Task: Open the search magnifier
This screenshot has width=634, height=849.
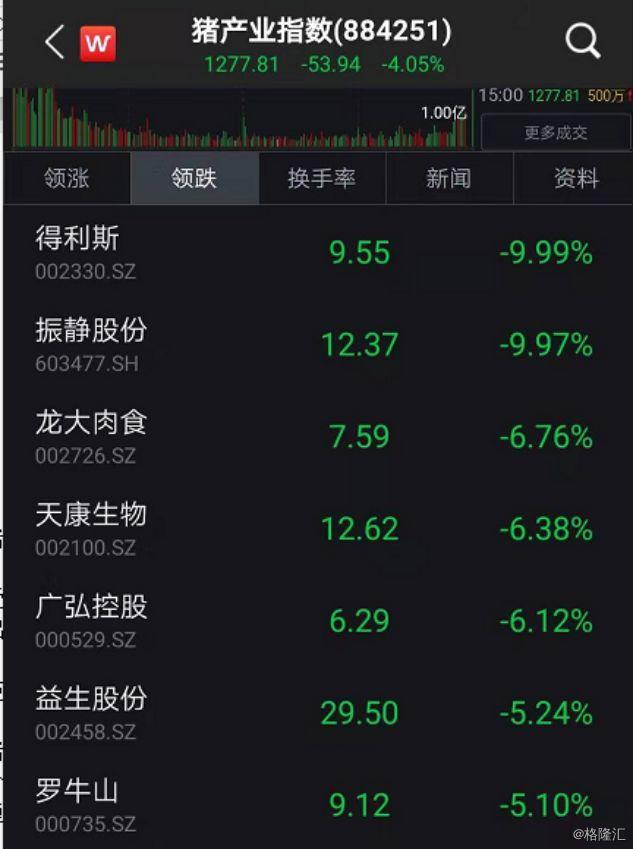Action: (582, 42)
